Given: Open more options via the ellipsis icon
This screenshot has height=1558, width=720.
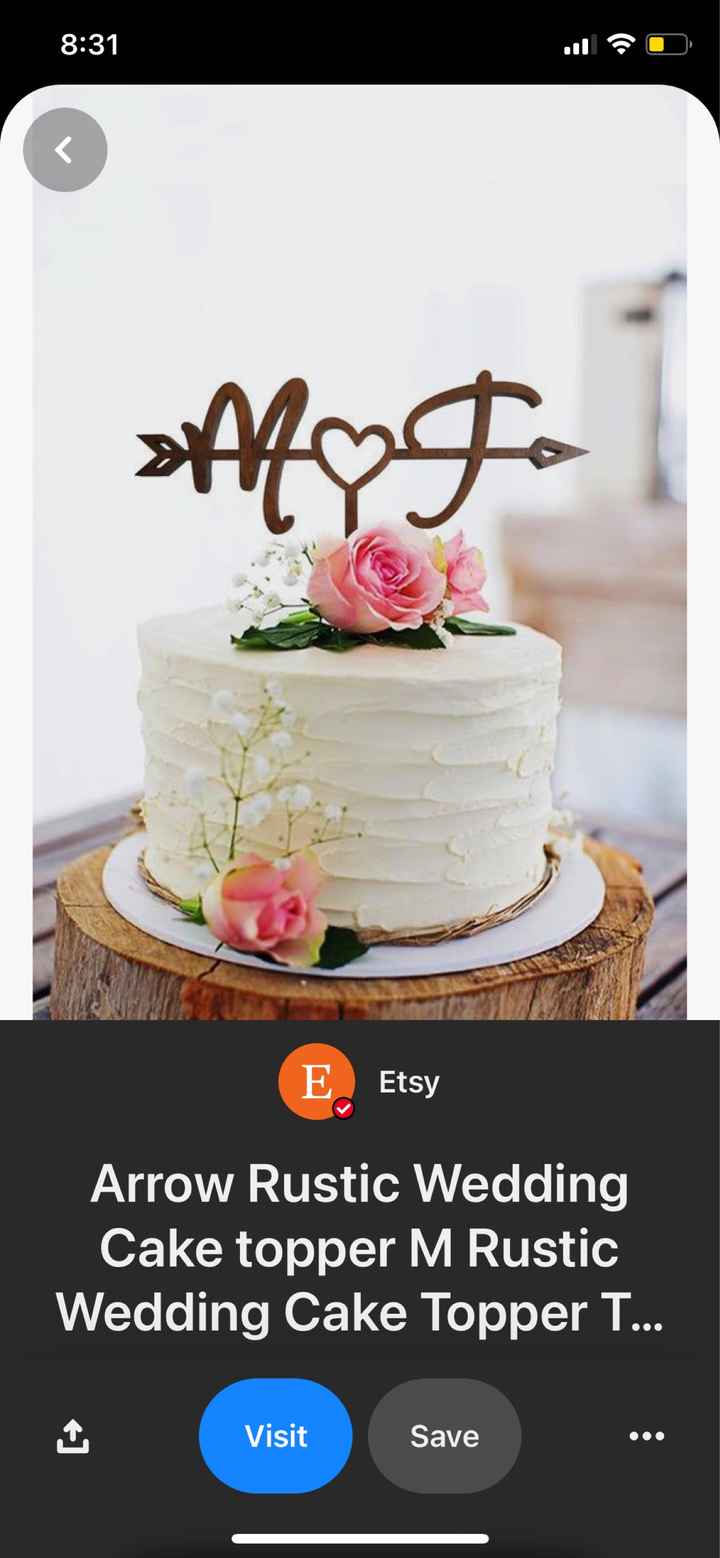Looking at the screenshot, I should [647, 1435].
